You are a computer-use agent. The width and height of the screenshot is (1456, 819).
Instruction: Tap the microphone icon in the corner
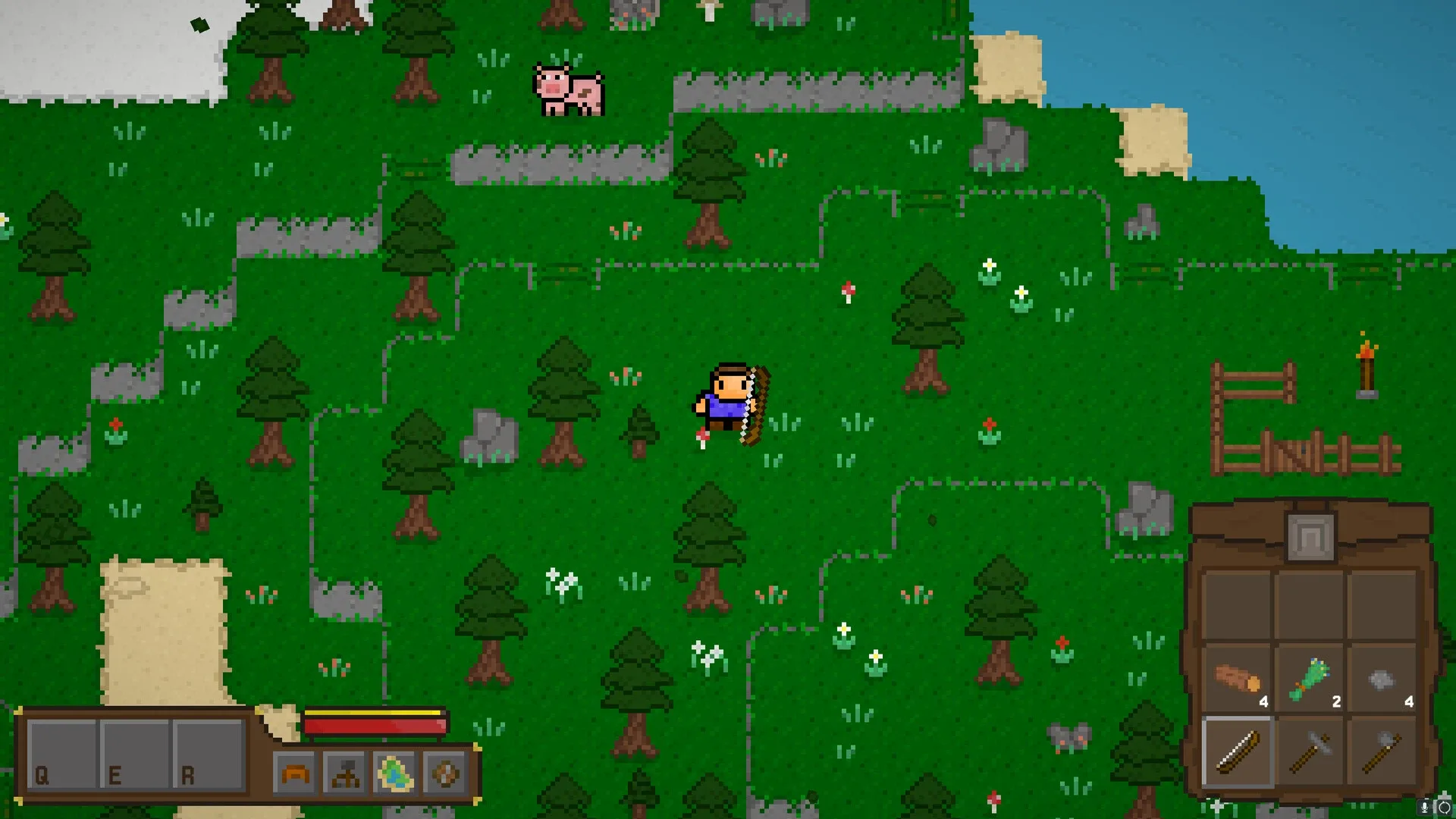(x=1425, y=808)
